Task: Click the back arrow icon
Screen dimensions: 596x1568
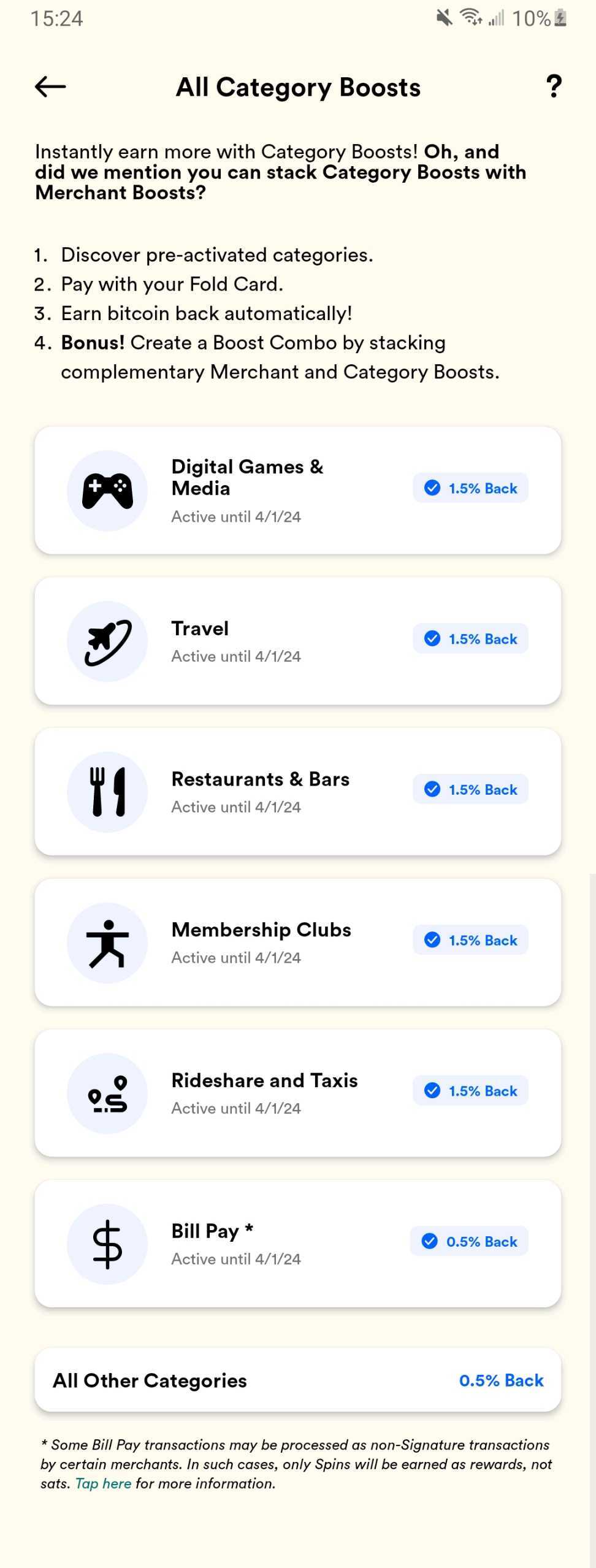Action: click(48, 86)
